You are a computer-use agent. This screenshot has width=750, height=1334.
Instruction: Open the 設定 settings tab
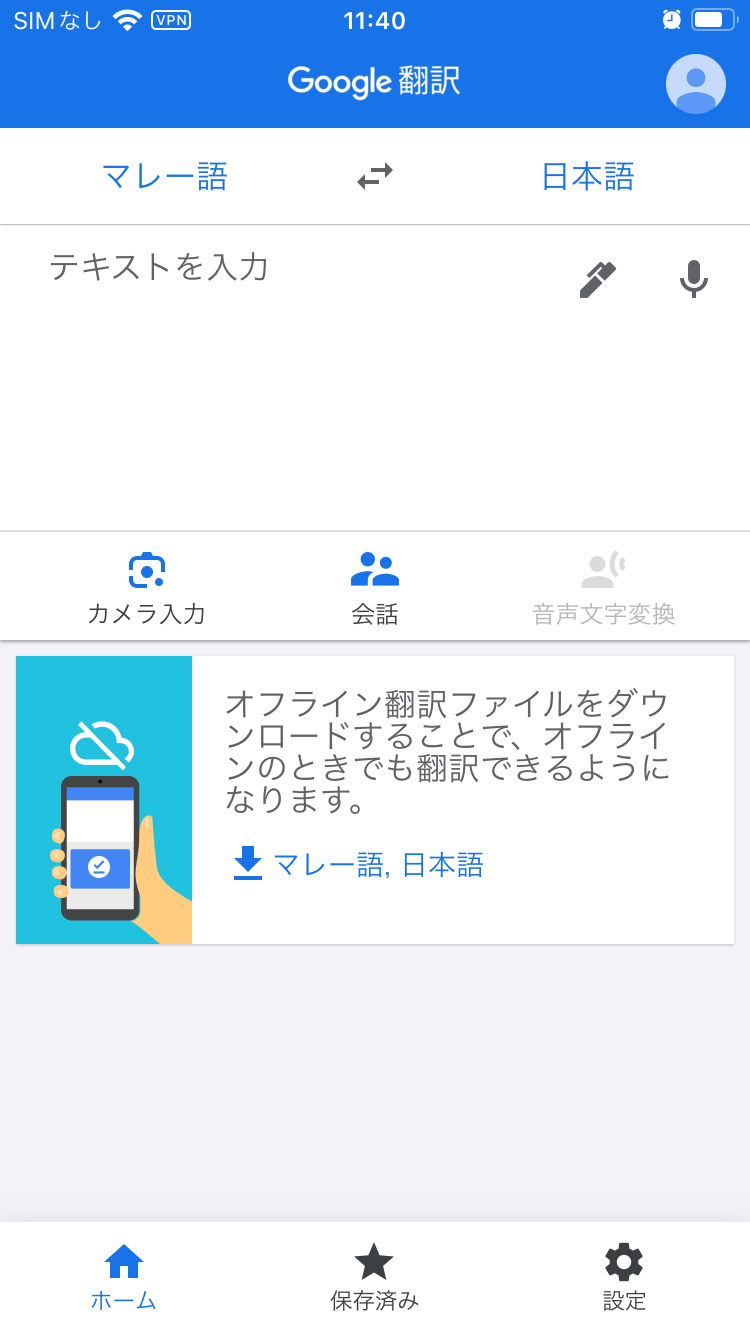pyautogui.click(x=624, y=1276)
